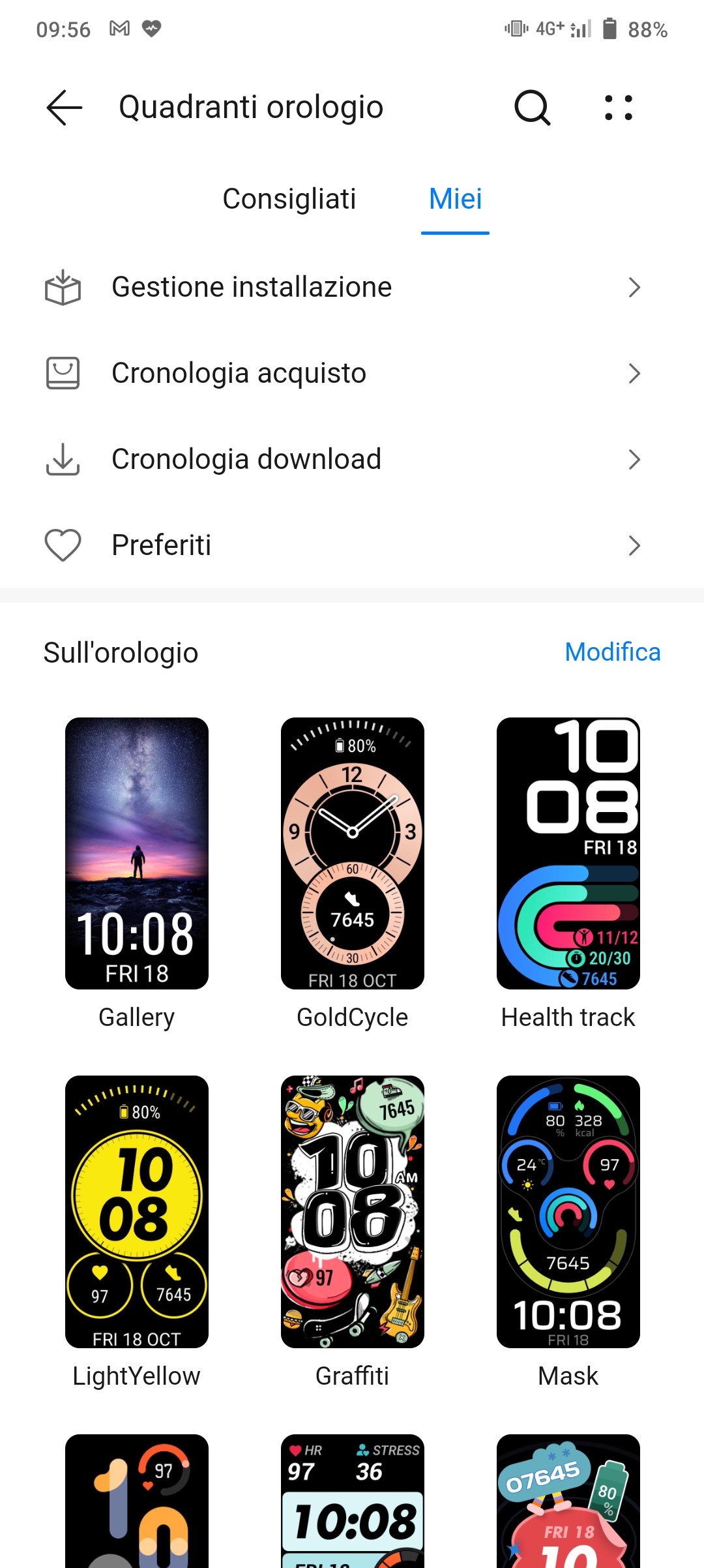Search watch faces
The image size is (704, 1568).
(x=533, y=108)
